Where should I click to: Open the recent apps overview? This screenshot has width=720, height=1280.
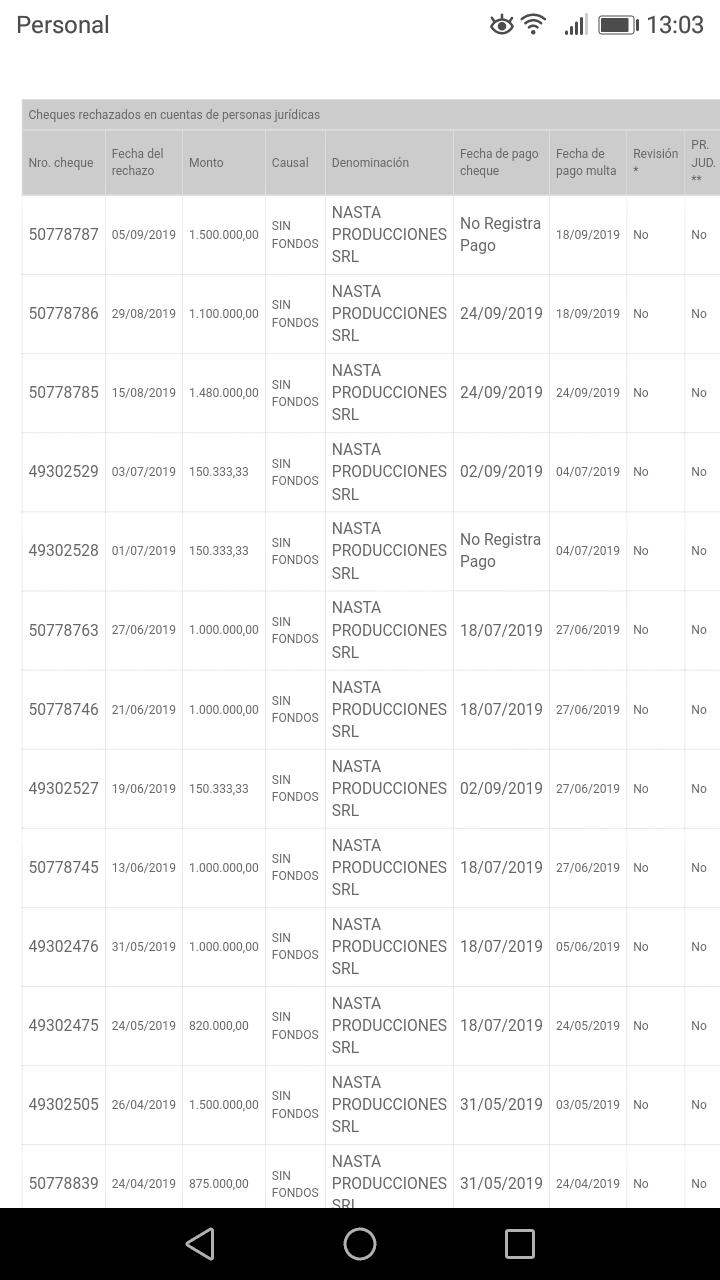[520, 1244]
